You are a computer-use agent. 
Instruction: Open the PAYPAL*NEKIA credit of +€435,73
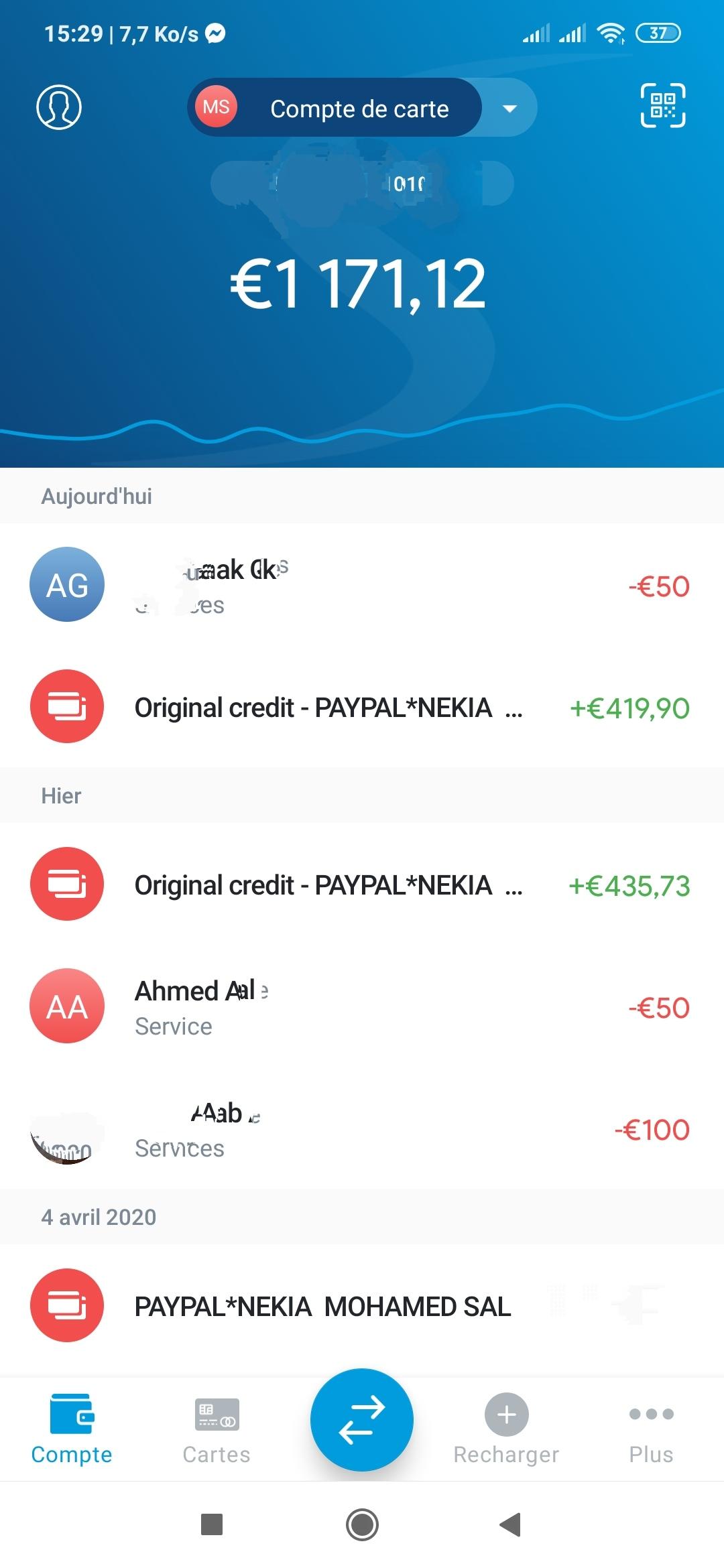tap(362, 885)
